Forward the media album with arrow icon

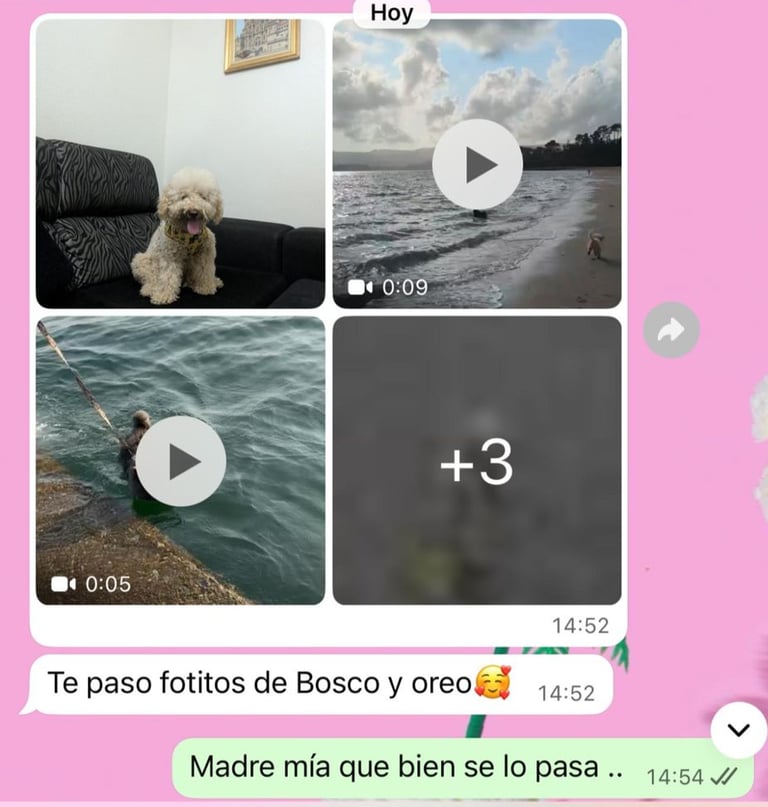click(x=671, y=330)
